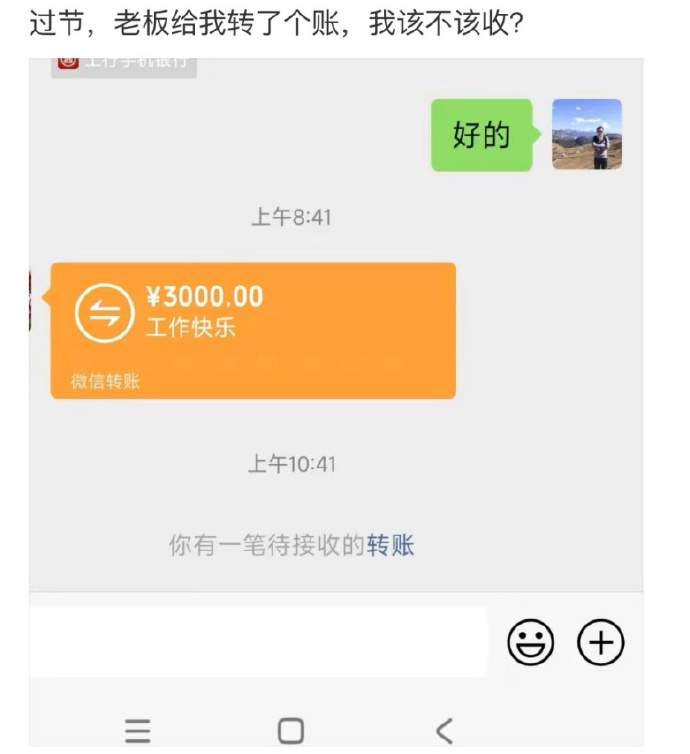Open the plus attachment menu

point(600,642)
